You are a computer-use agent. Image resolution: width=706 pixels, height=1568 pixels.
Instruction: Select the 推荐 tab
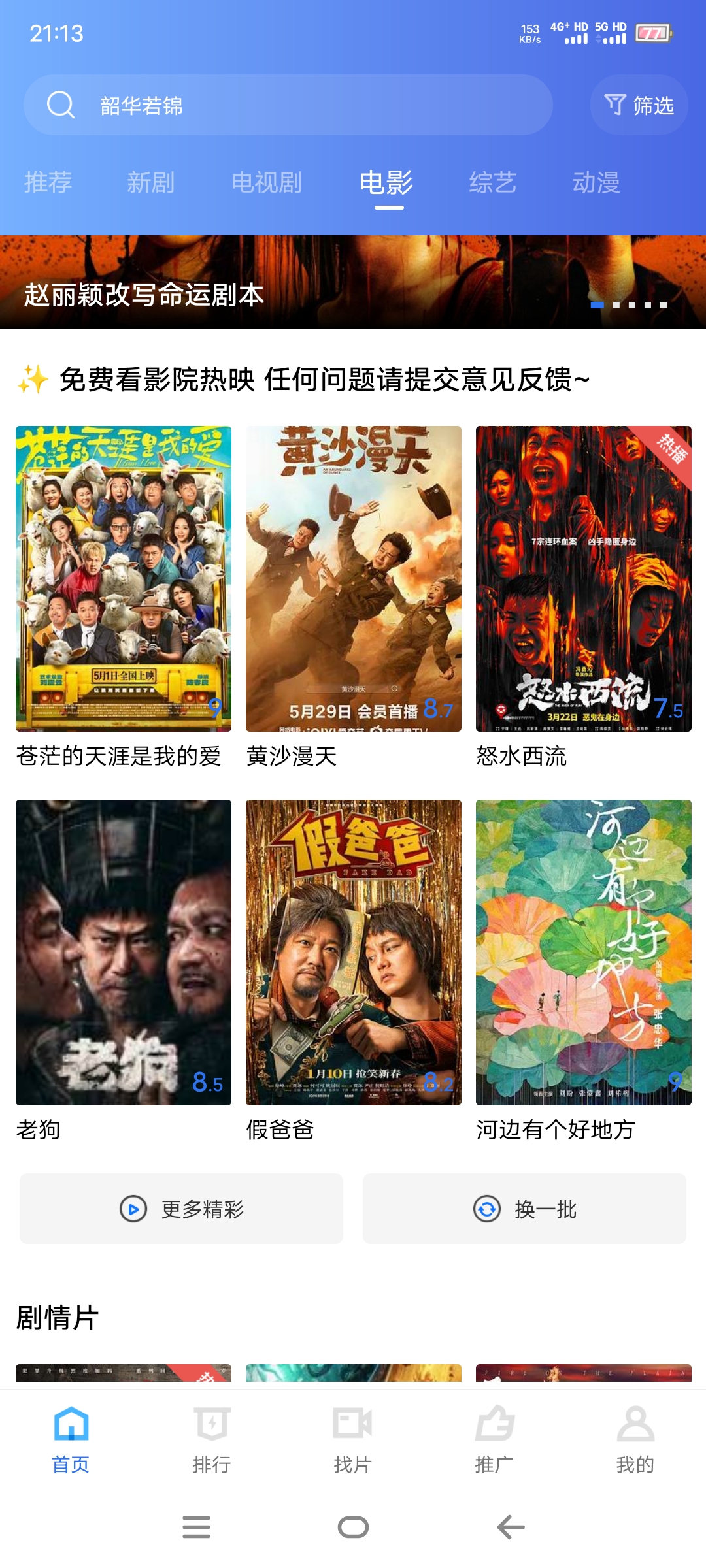(x=47, y=184)
